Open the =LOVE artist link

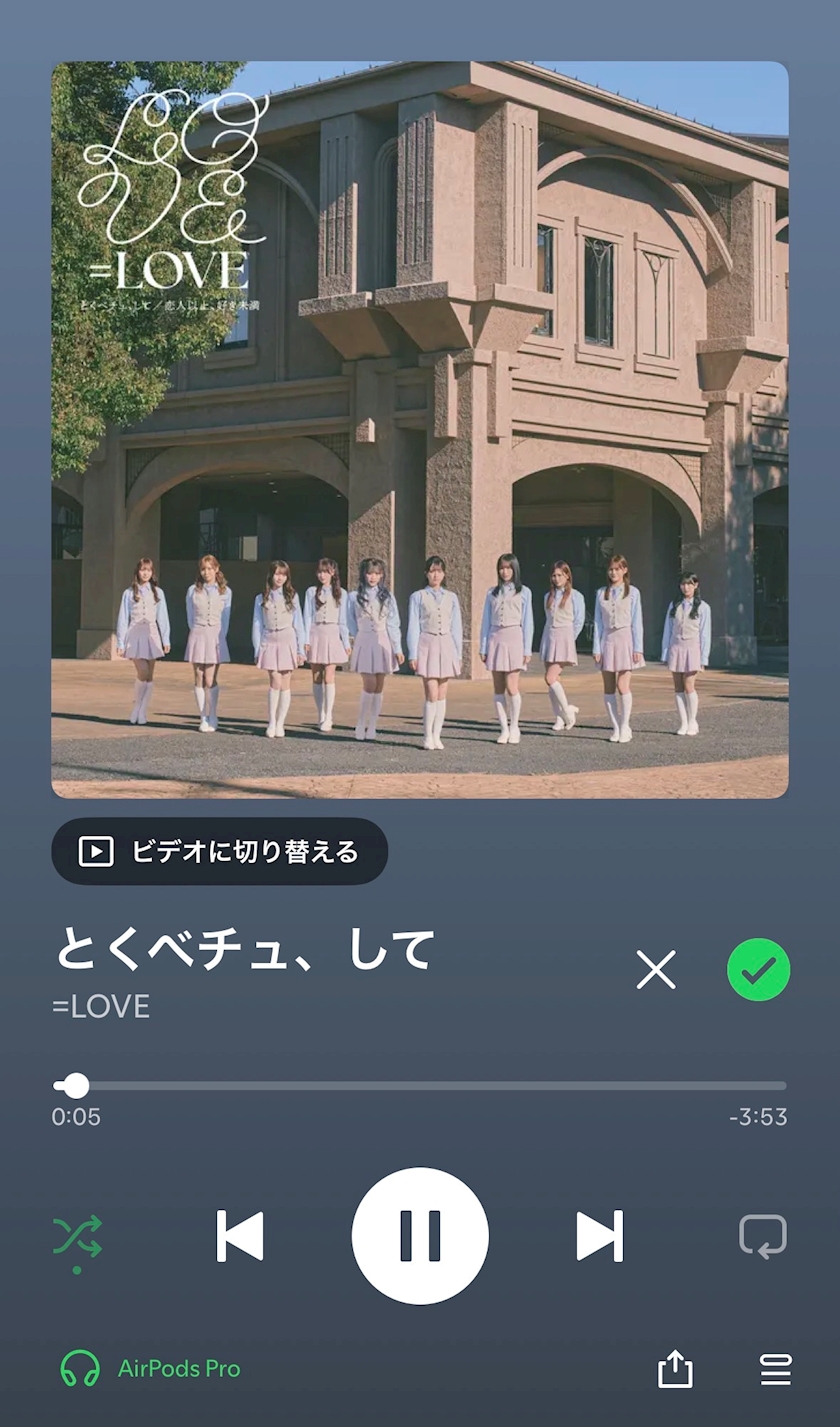pyautogui.click(x=101, y=1007)
